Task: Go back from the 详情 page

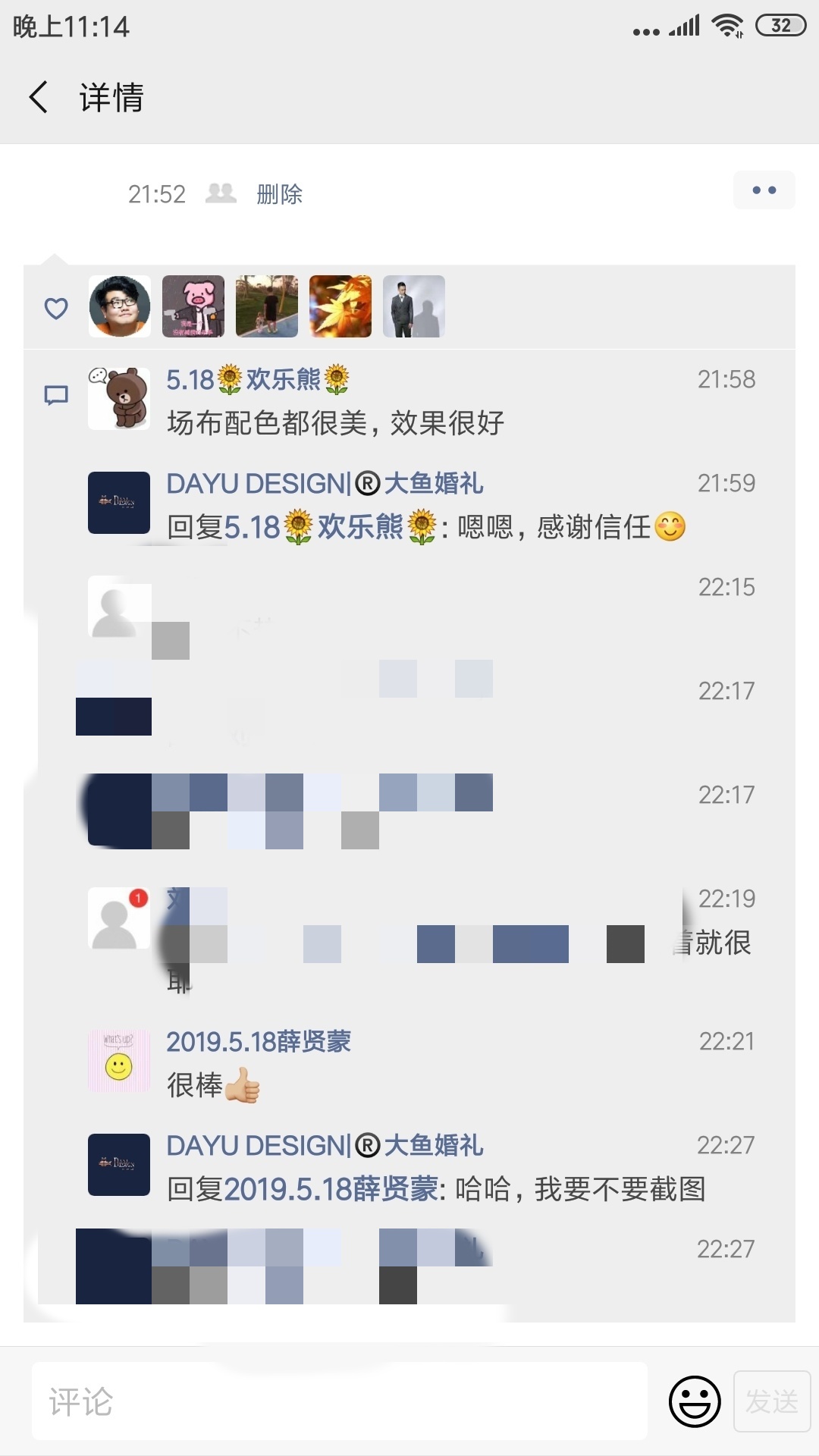Action: (39, 97)
